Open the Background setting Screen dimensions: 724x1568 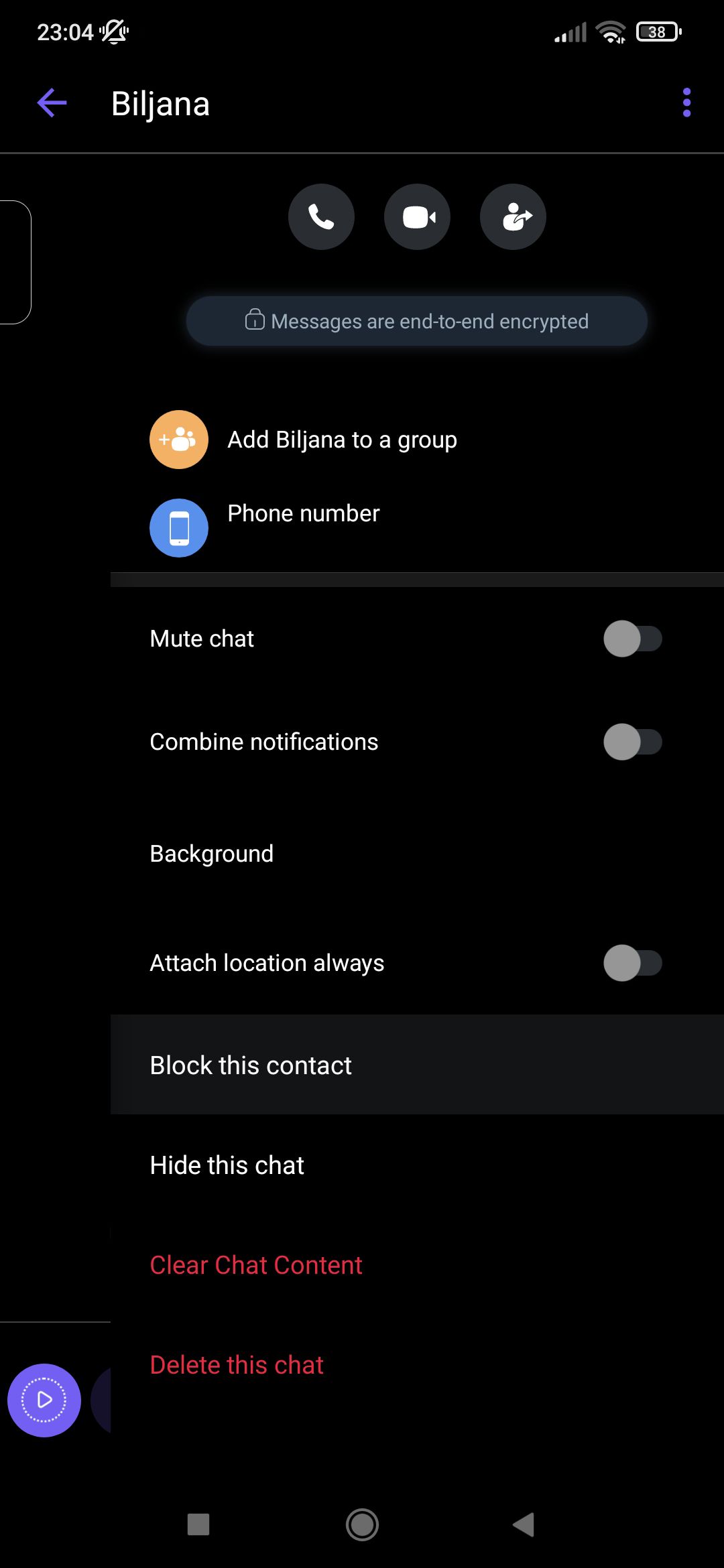click(x=212, y=854)
